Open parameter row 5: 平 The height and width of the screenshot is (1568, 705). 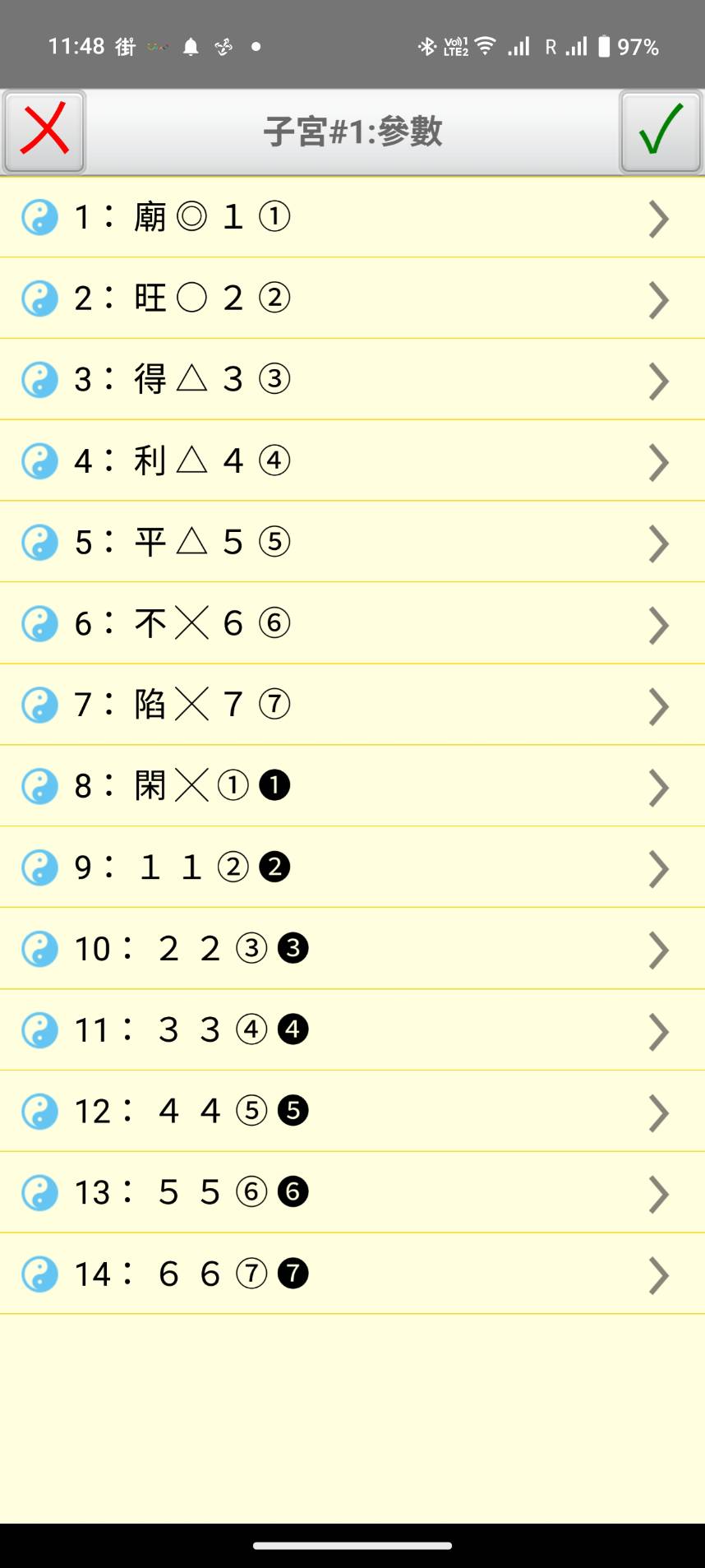(x=352, y=543)
